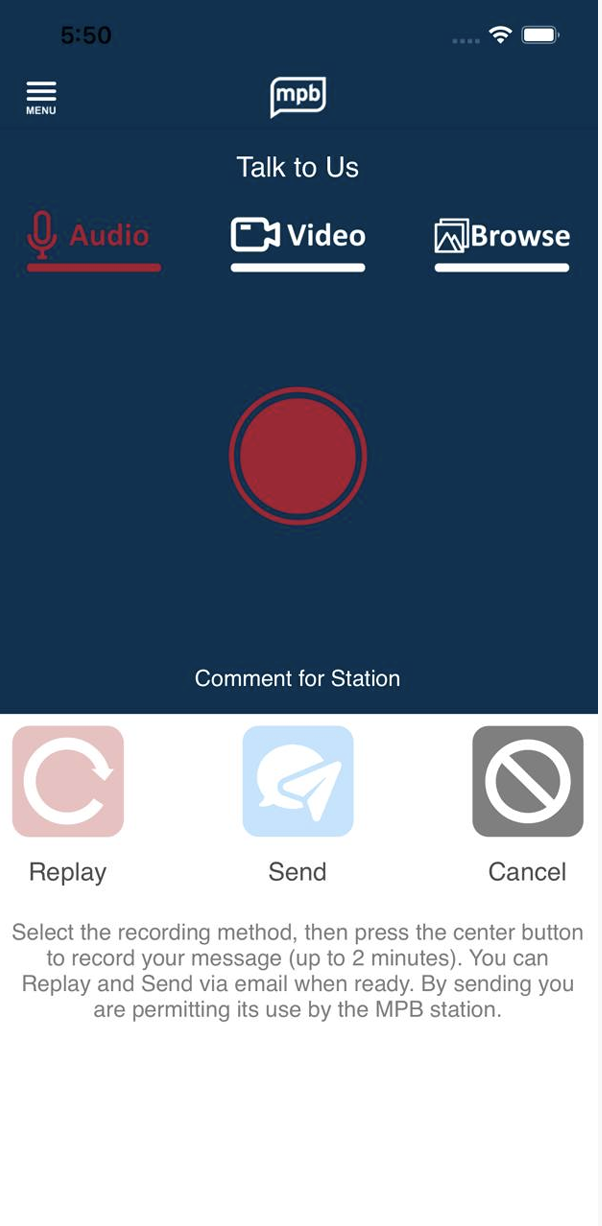Viewport: 602px width, 1226px height.
Task: Replay the recorded message
Action: click(x=68, y=781)
